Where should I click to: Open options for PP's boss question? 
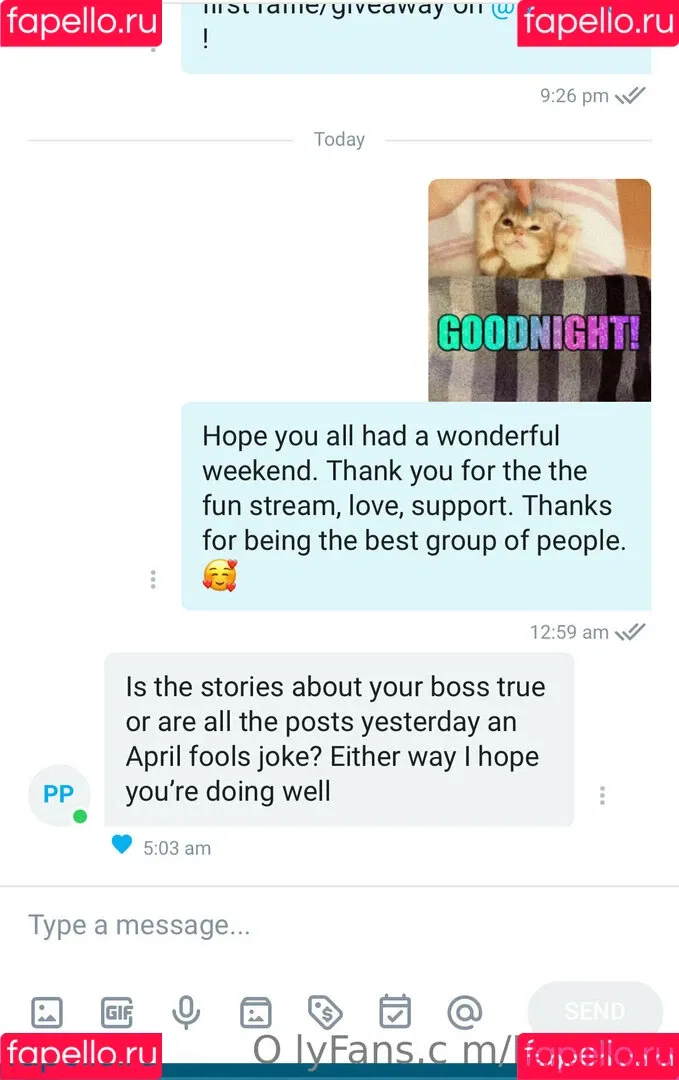602,795
